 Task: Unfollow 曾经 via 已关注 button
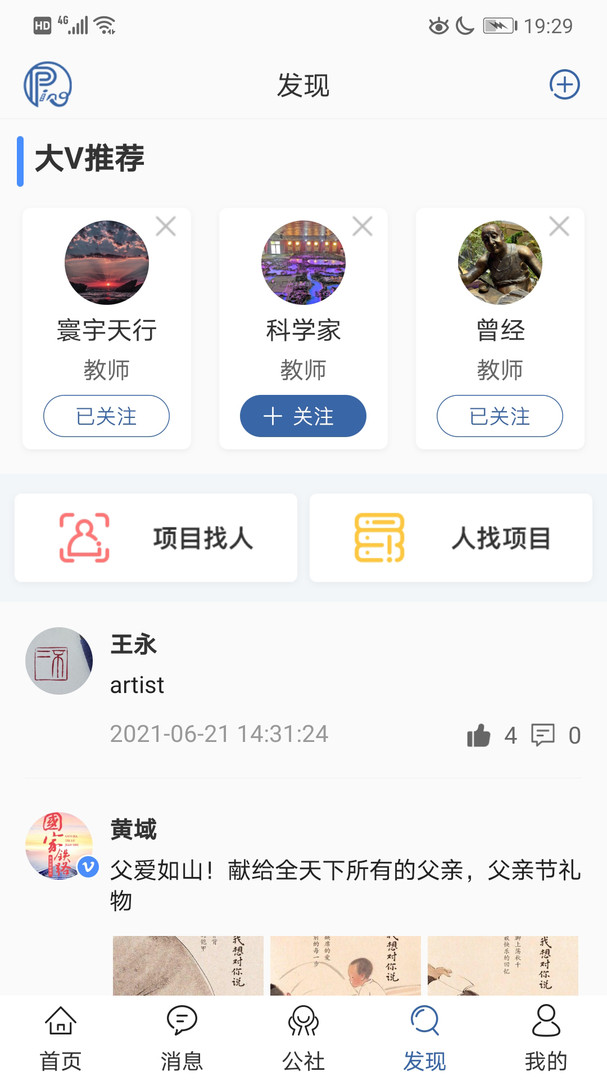coord(500,417)
